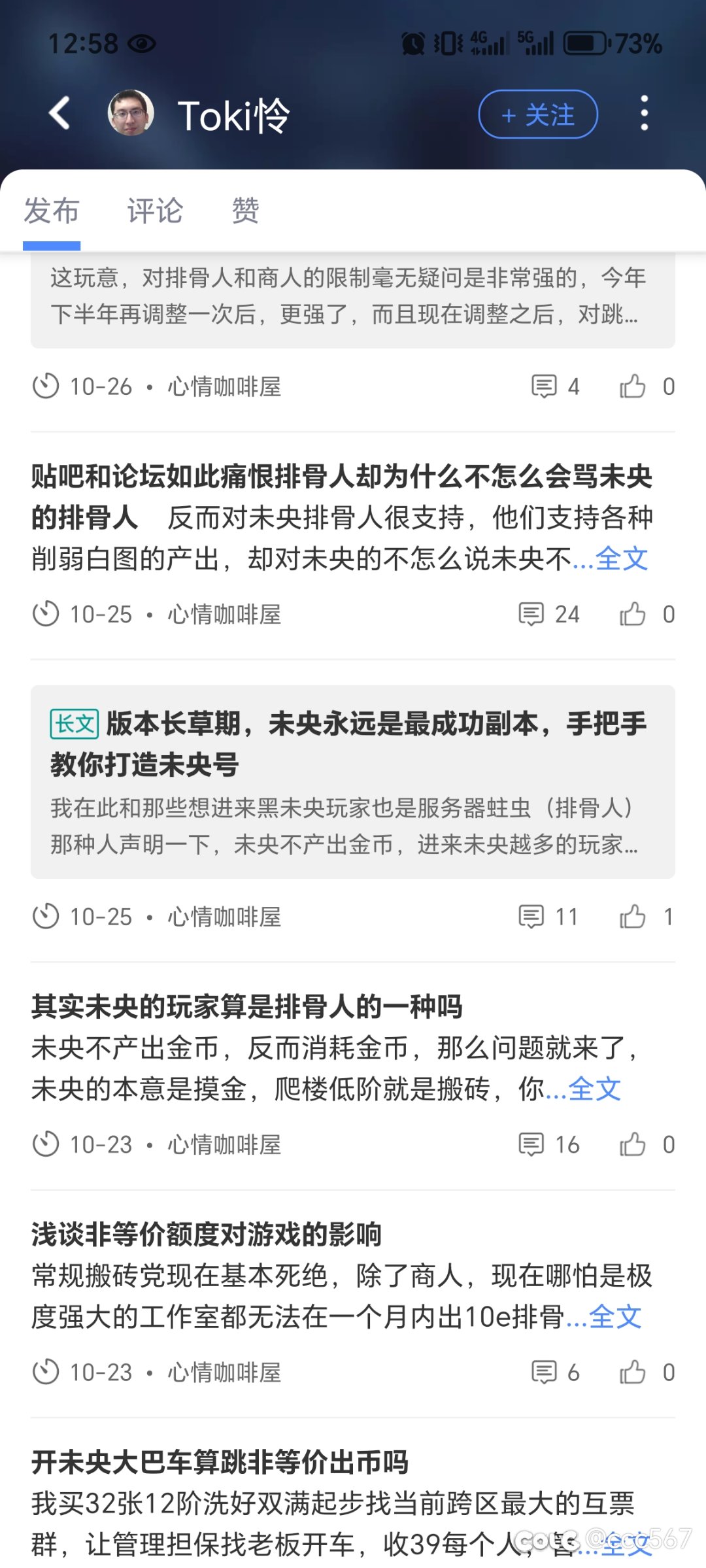Image resolution: width=706 pixels, height=1568 pixels.
Task: View the 16 comments on 其实未央的玩家 post
Action: pyautogui.click(x=548, y=1144)
